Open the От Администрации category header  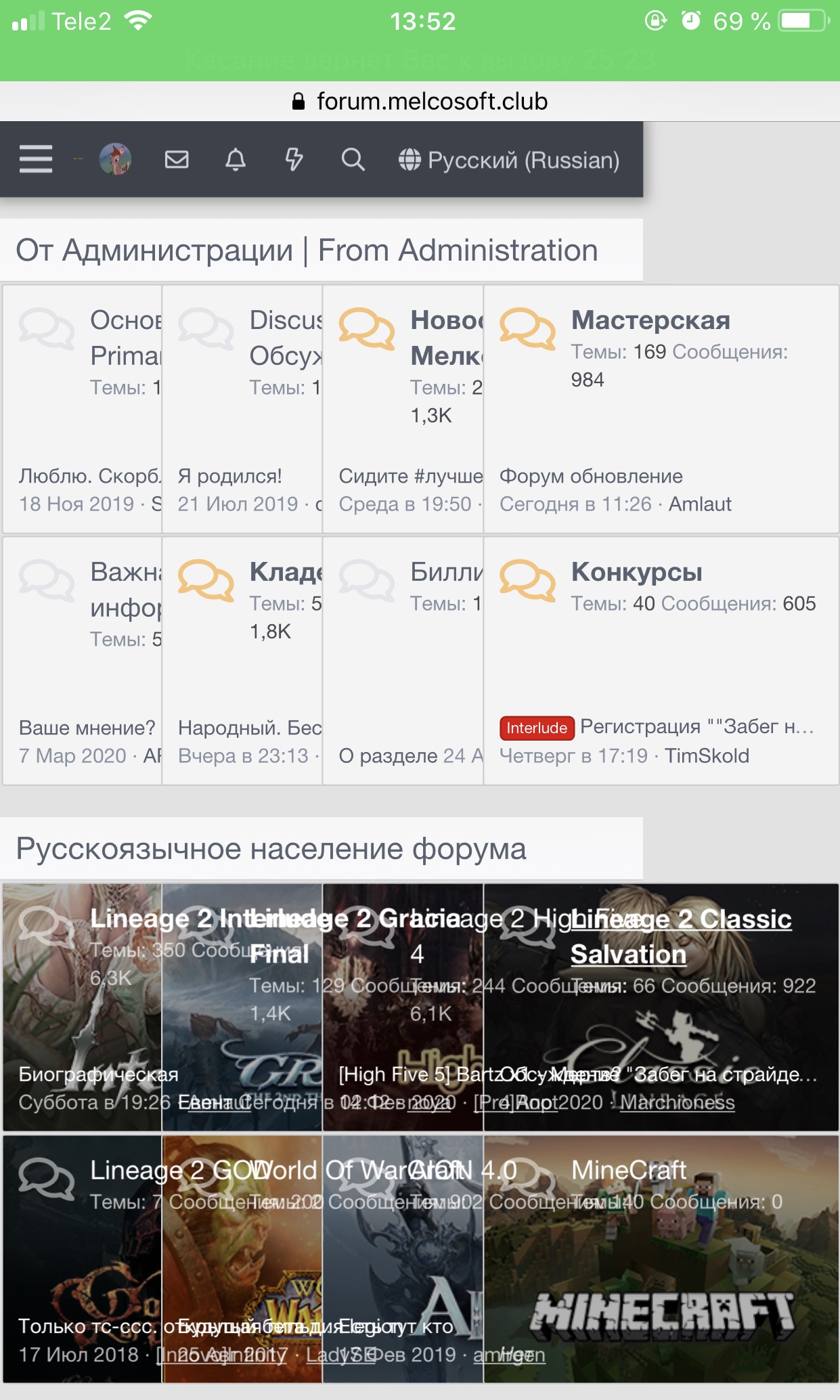click(307, 250)
